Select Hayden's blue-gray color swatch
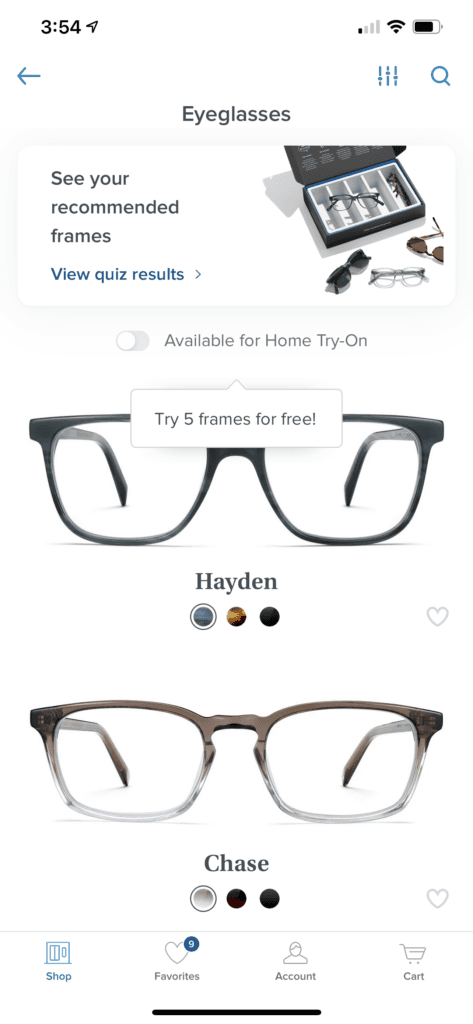The width and height of the screenshot is (473, 1024). tap(203, 616)
